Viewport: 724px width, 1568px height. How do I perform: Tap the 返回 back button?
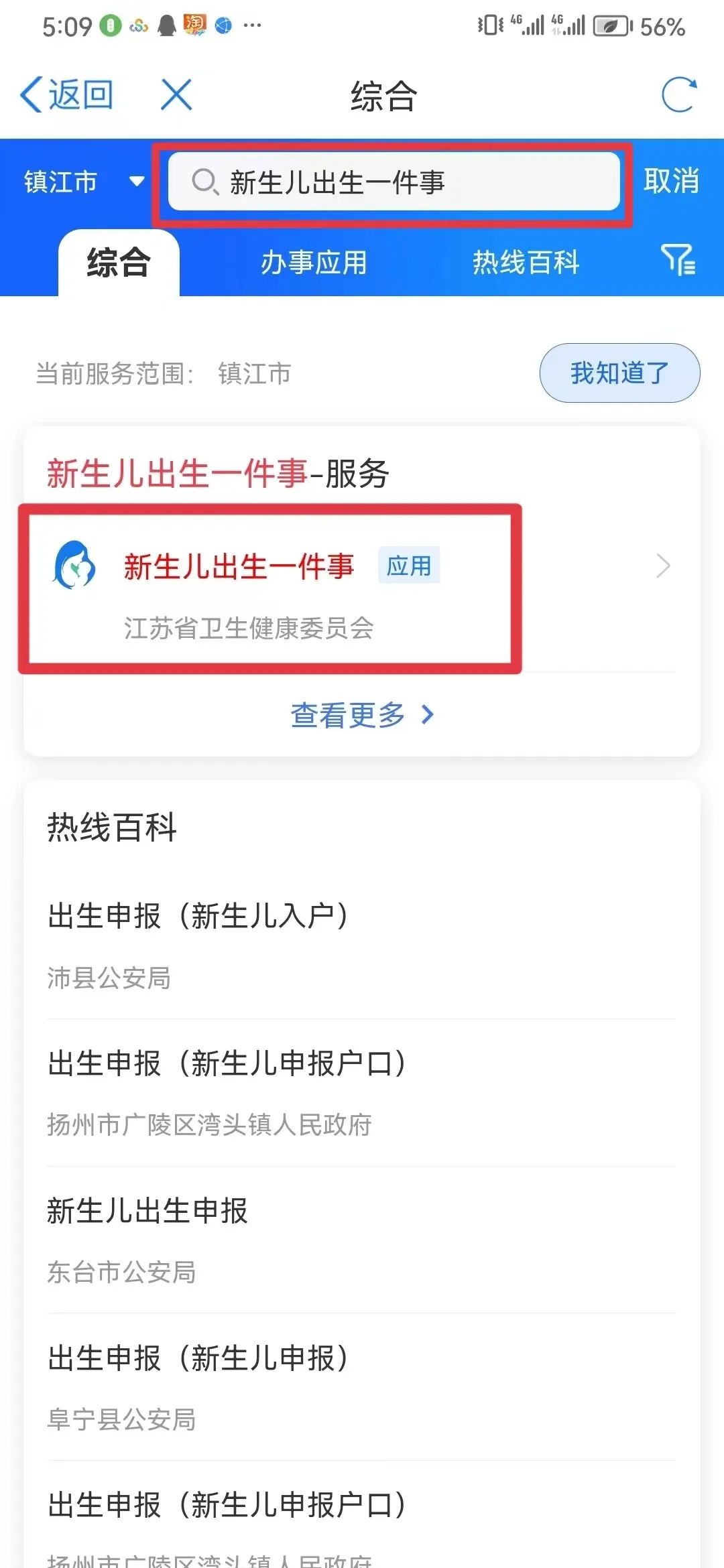(66, 94)
